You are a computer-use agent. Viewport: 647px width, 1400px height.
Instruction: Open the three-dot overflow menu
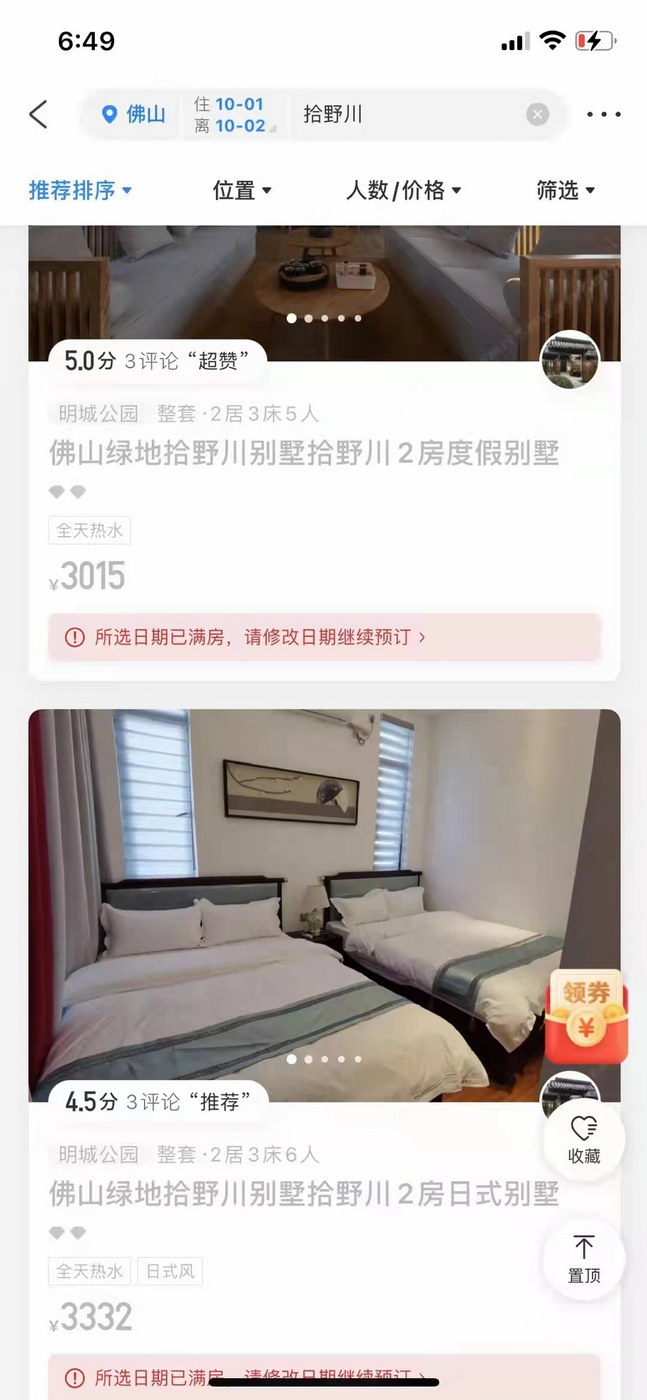(x=603, y=114)
